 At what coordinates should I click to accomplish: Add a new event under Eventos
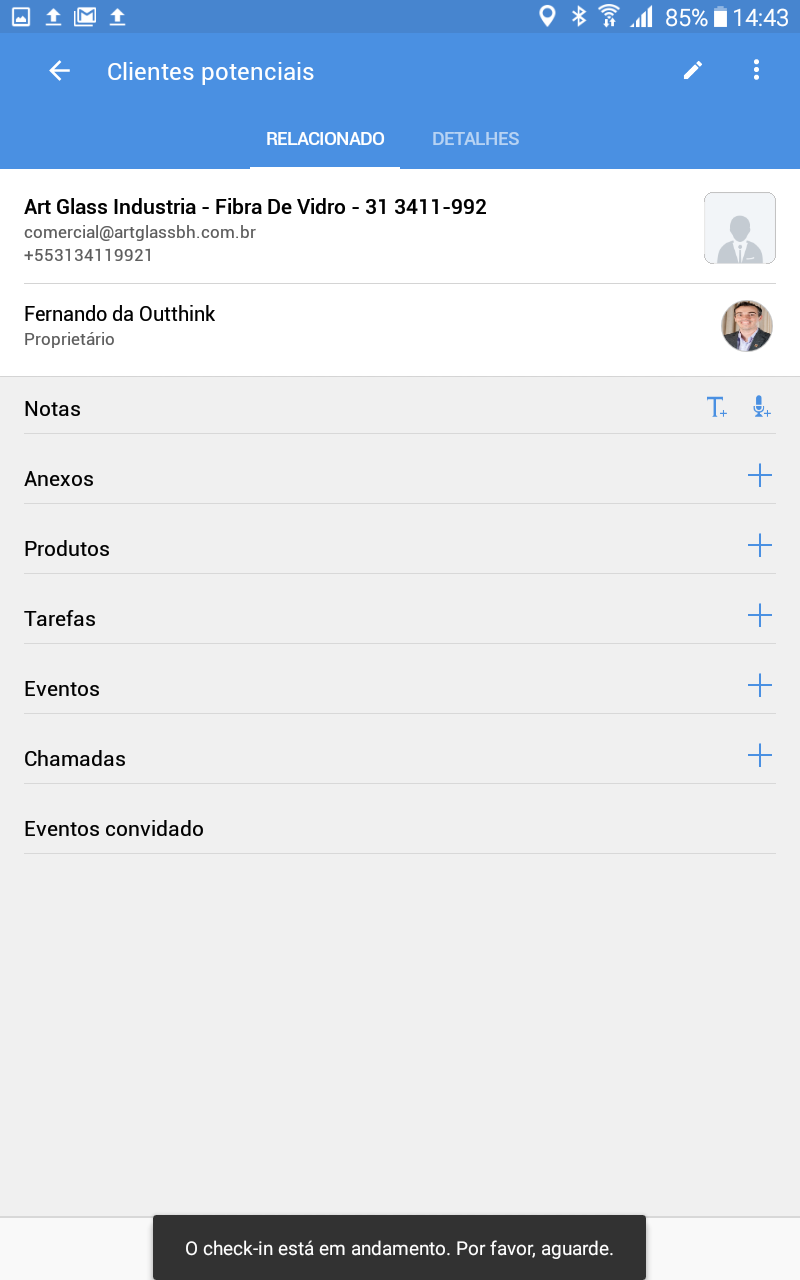(x=760, y=686)
